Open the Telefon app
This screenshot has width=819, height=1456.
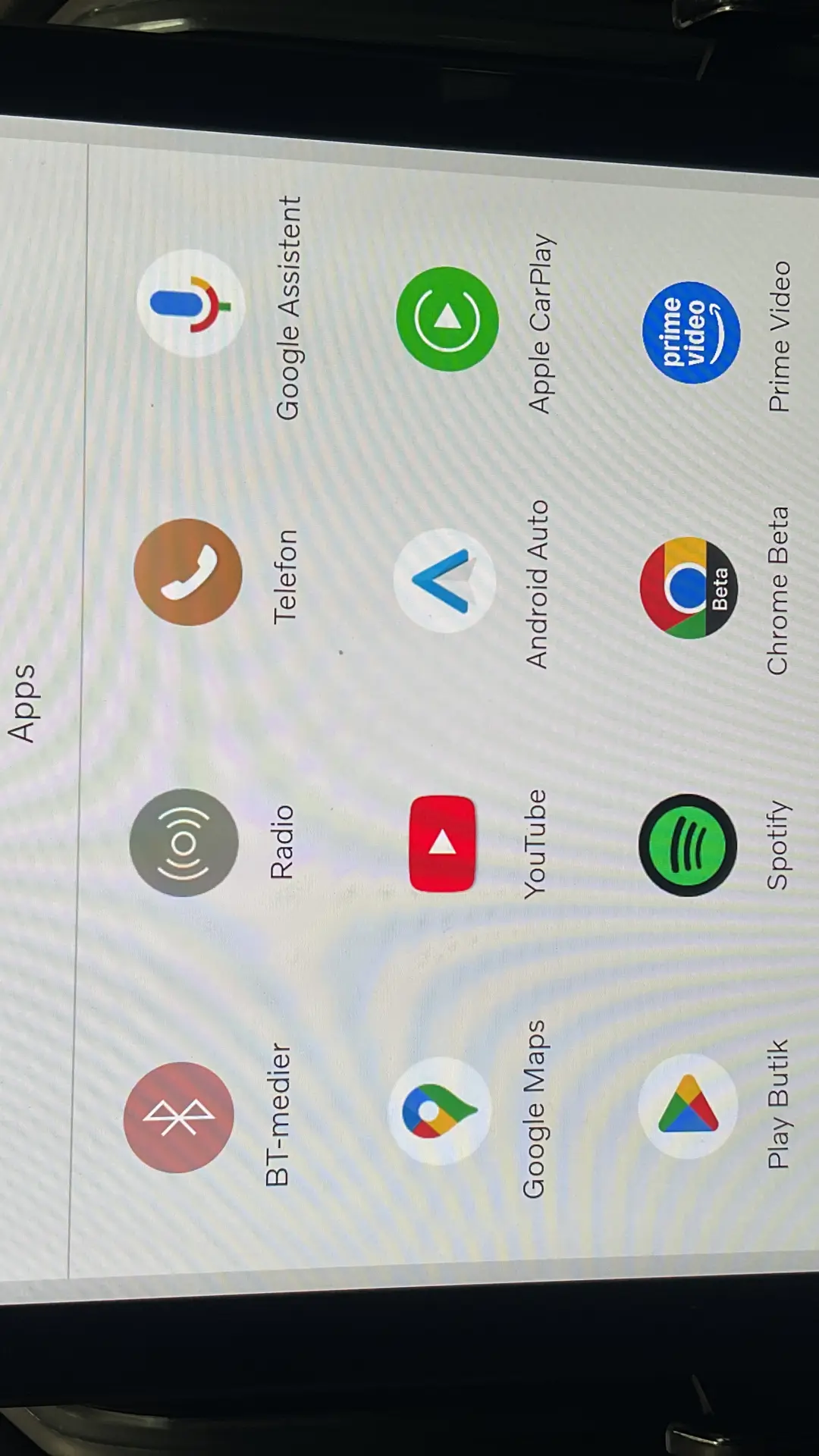(188, 573)
